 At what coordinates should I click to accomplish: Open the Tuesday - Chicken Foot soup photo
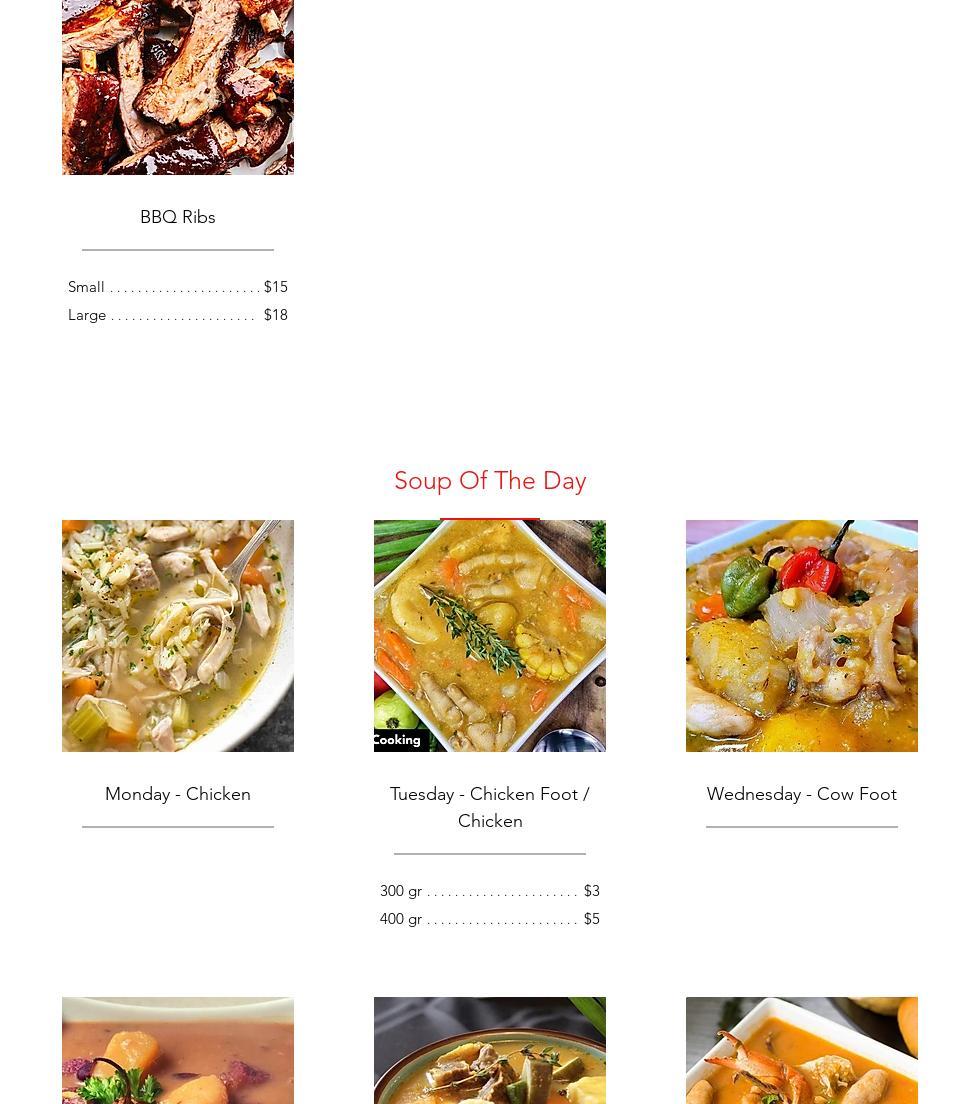tap(489, 636)
